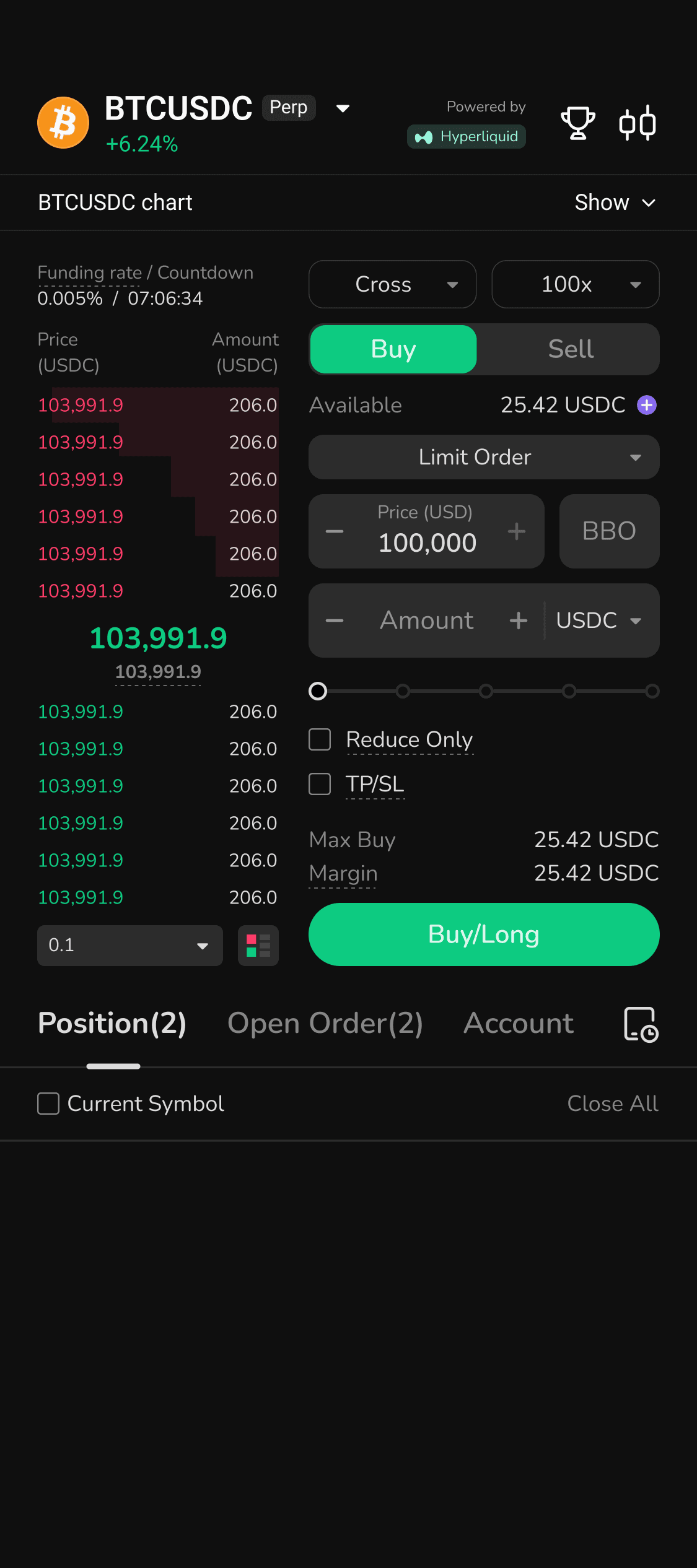Tick the TP/SL checkbox
This screenshot has width=697, height=1568.
[320, 784]
